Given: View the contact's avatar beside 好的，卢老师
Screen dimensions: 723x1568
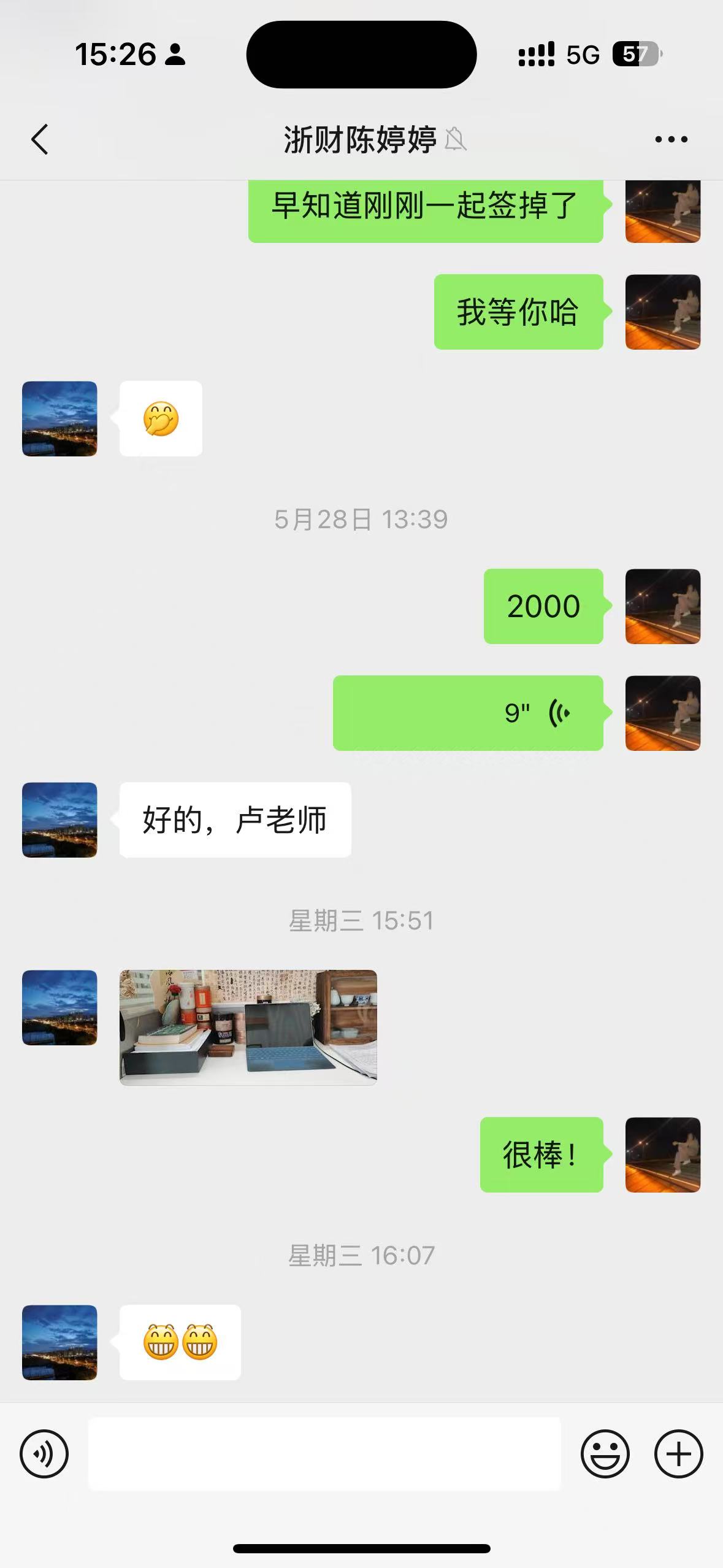Looking at the screenshot, I should (59, 820).
